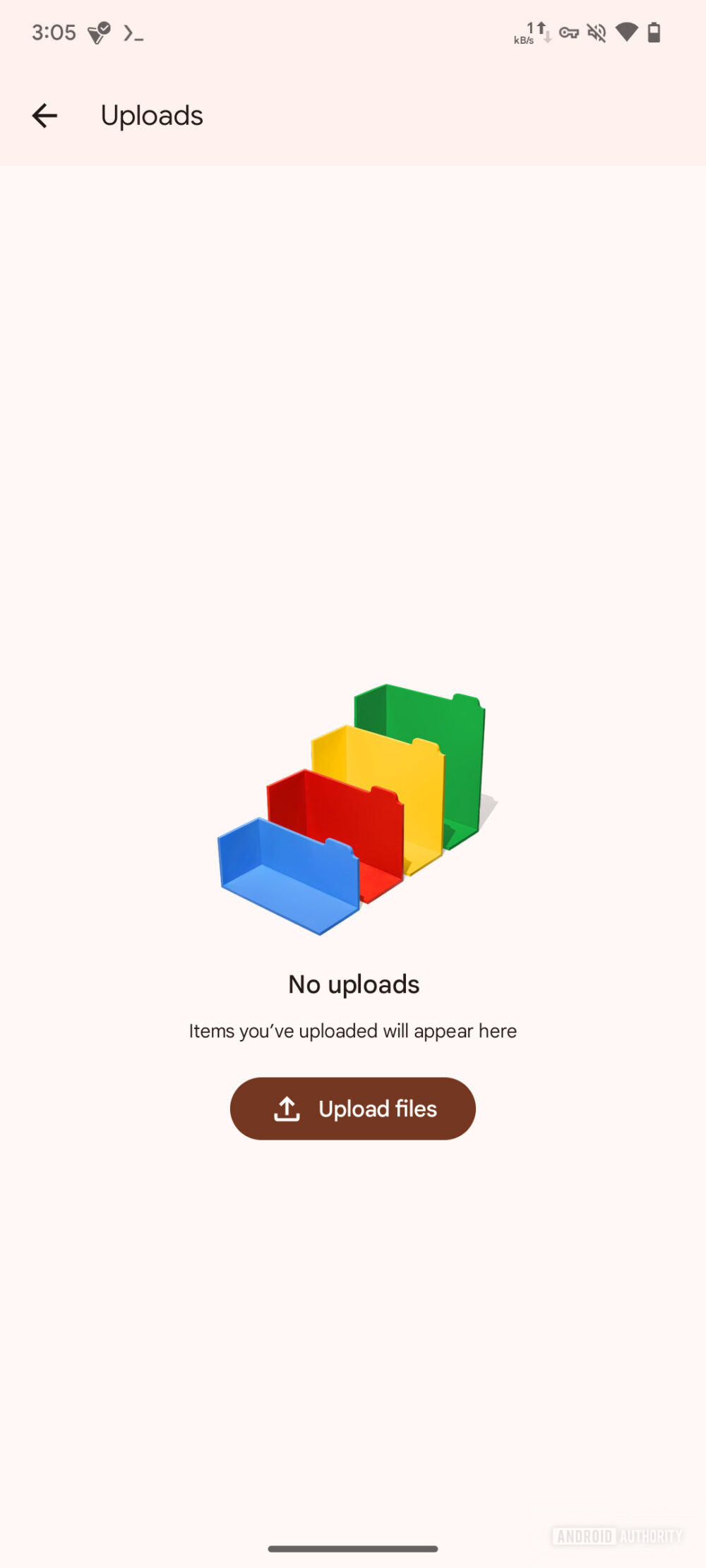The width and height of the screenshot is (706, 1568).
Task: Go back using the arrow at top left
Action: tap(44, 115)
